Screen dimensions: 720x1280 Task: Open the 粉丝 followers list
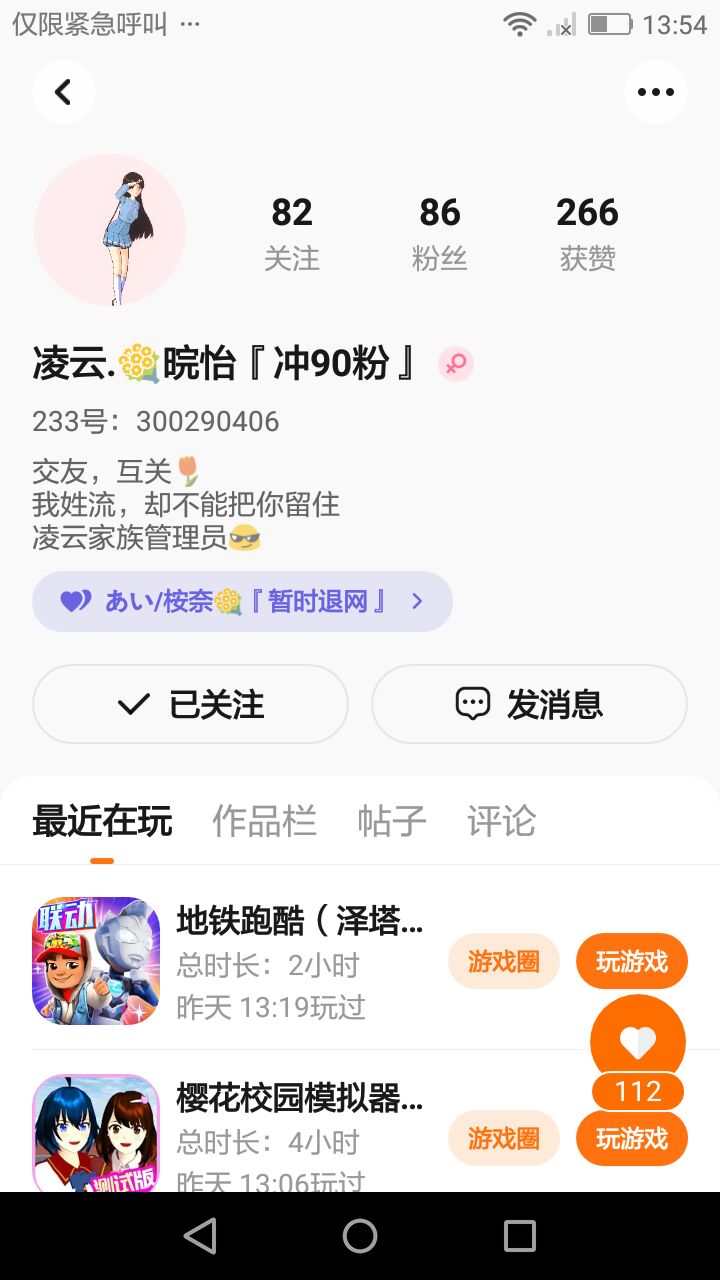tap(439, 232)
